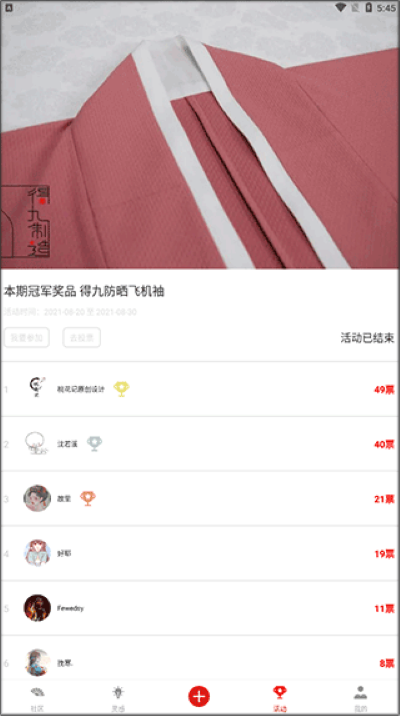Switch to the 社区 community tab
This screenshot has height=716, width=400.
(37, 699)
